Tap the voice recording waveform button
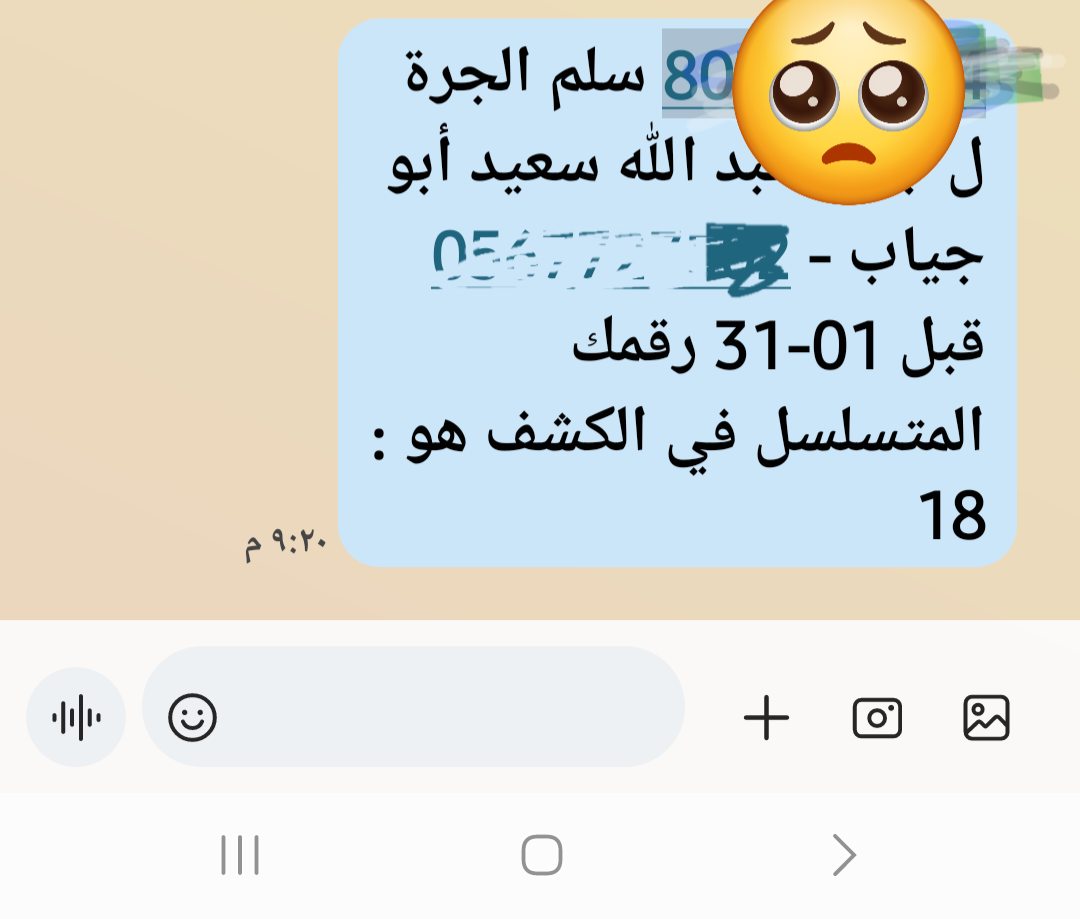Viewport: 1080px width, 919px height. [76, 717]
